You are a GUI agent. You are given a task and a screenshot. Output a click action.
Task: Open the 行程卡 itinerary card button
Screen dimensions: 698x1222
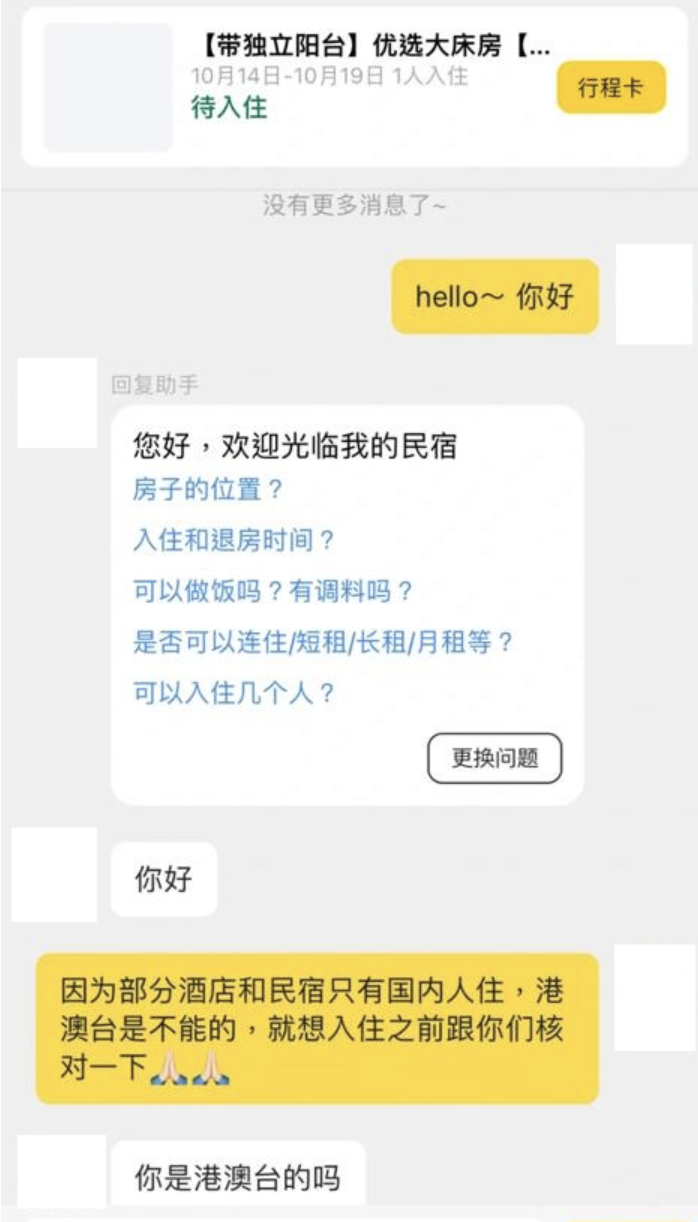click(x=610, y=88)
